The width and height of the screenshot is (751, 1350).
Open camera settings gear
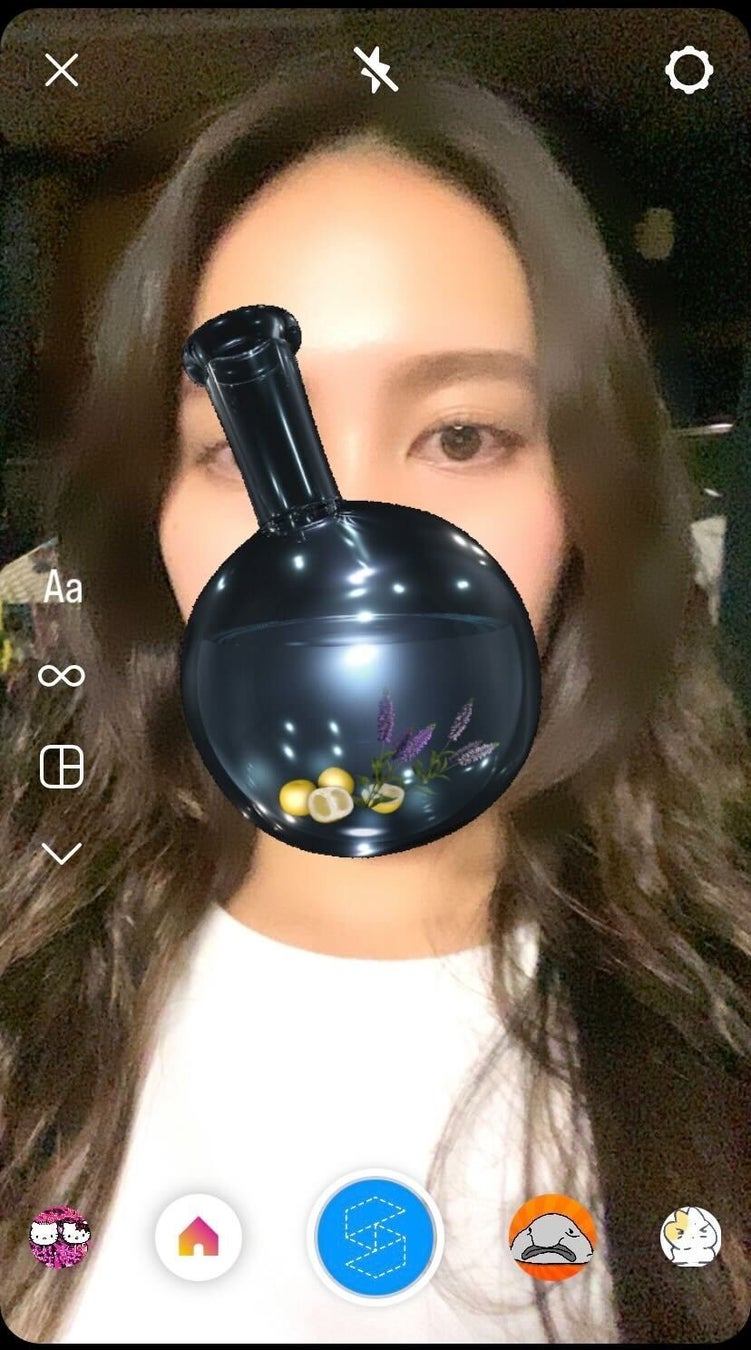click(689, 70)
